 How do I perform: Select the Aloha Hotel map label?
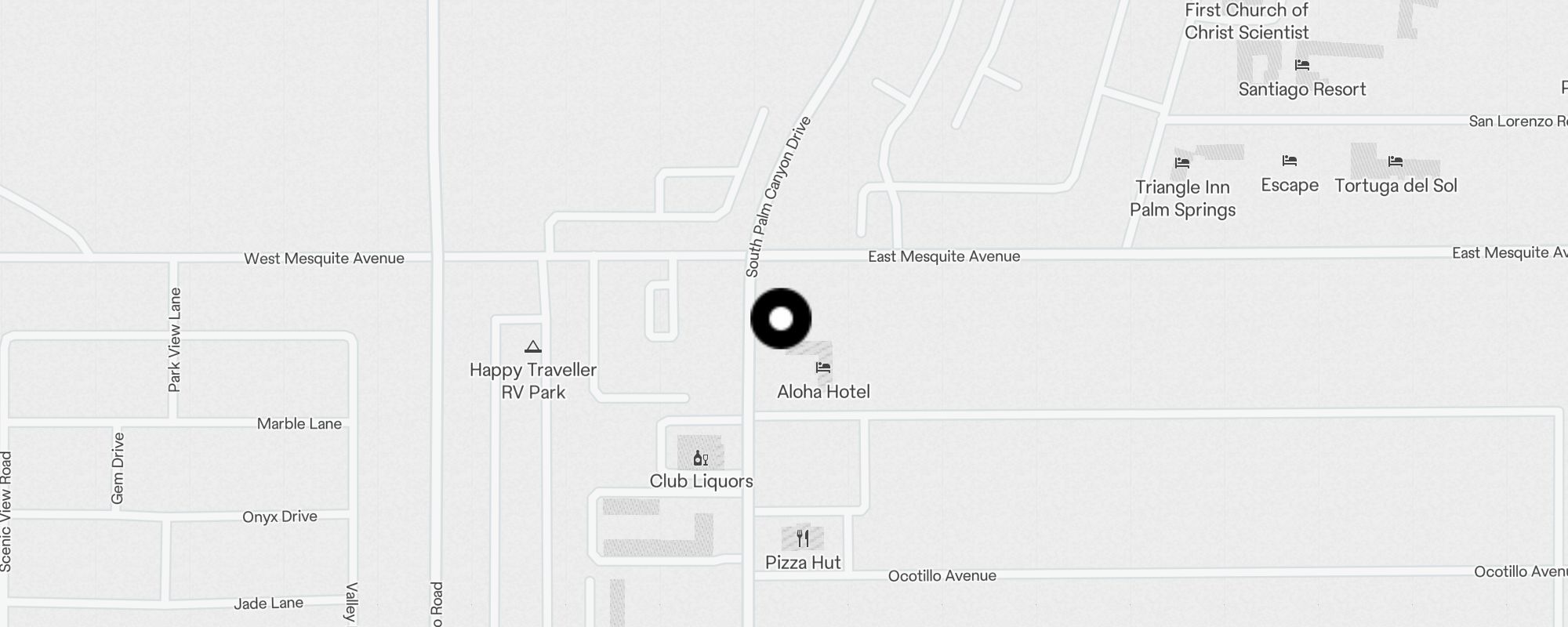(x=823, y=390)
